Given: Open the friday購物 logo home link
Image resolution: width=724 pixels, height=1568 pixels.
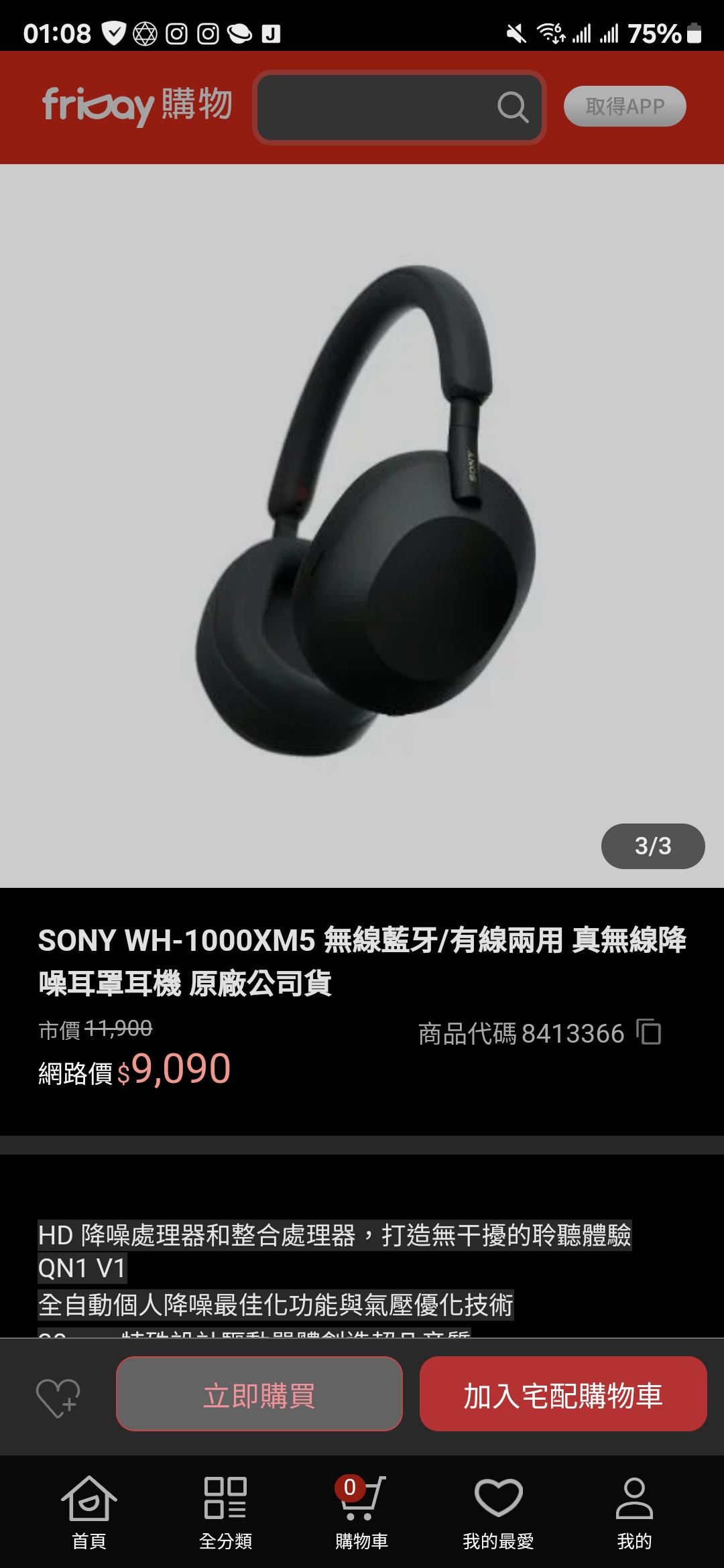Looking at the screenshot, I should pos(137,106).
